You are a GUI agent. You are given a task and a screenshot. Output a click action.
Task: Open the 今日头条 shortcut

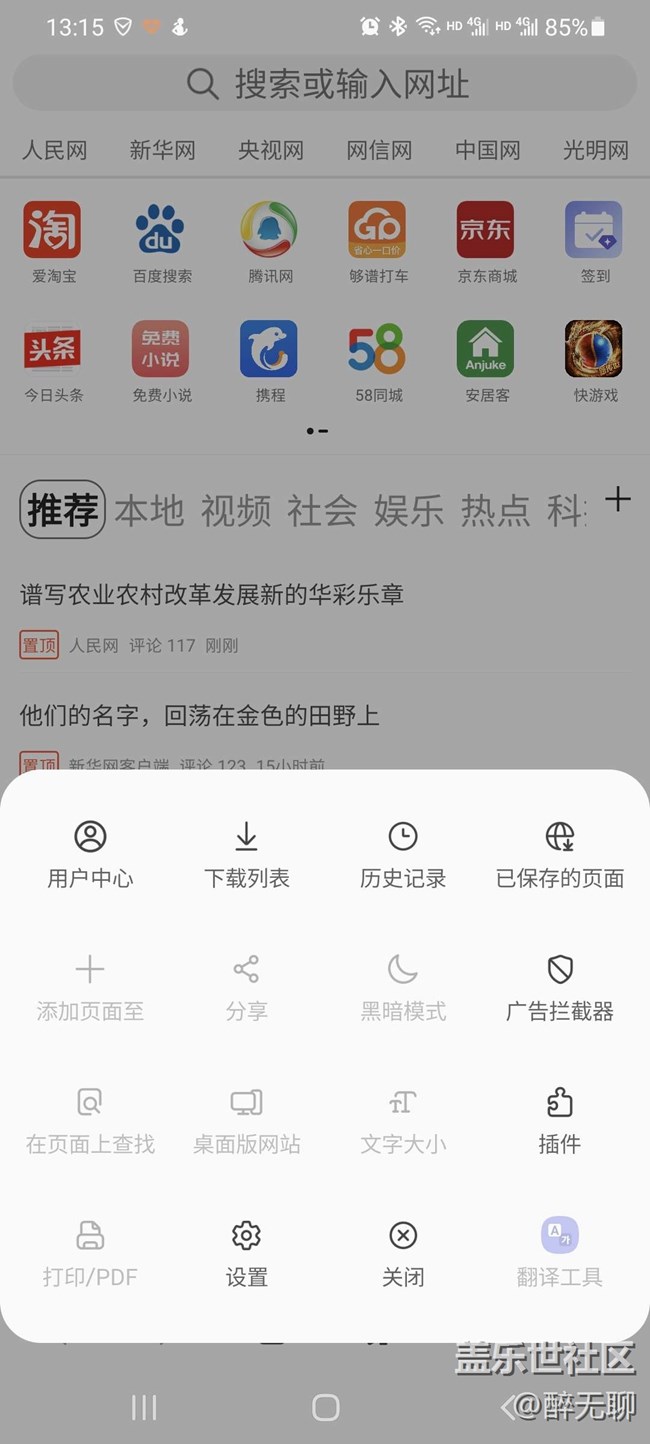tap(53, 362)
